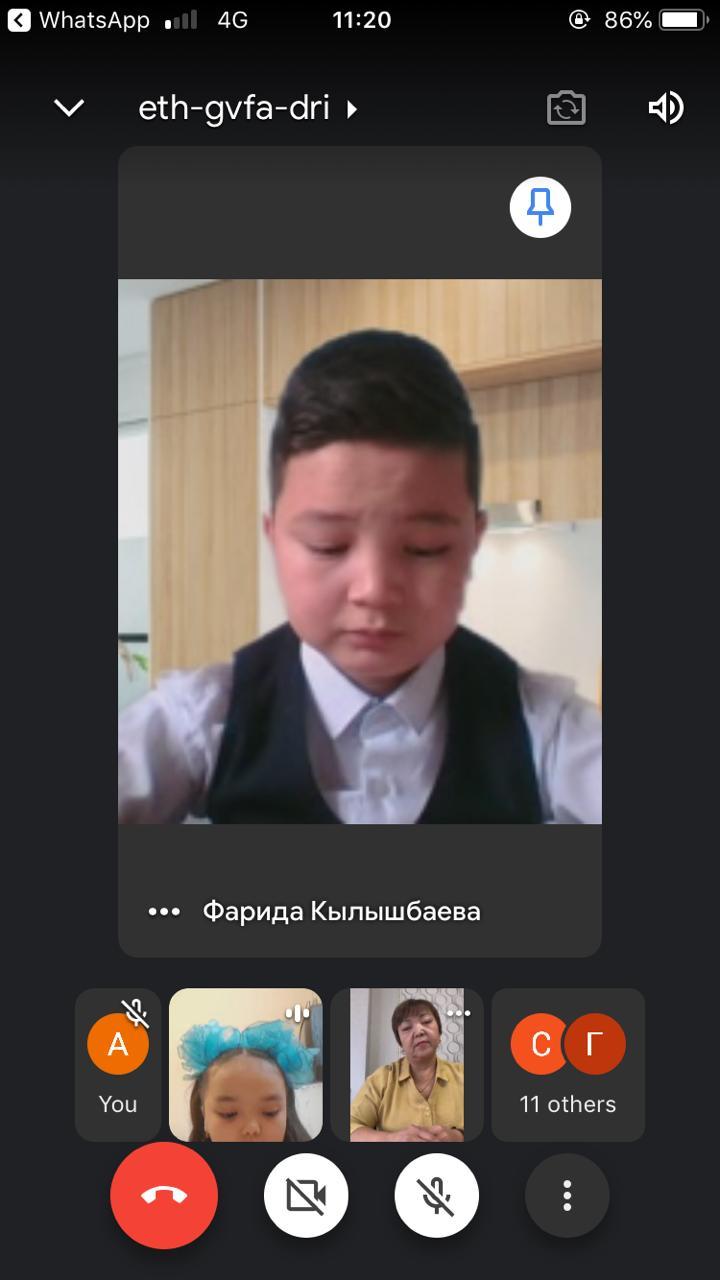Hang up the call
This screenshot has width=720, height=1280.
[x=164, y=1196]
